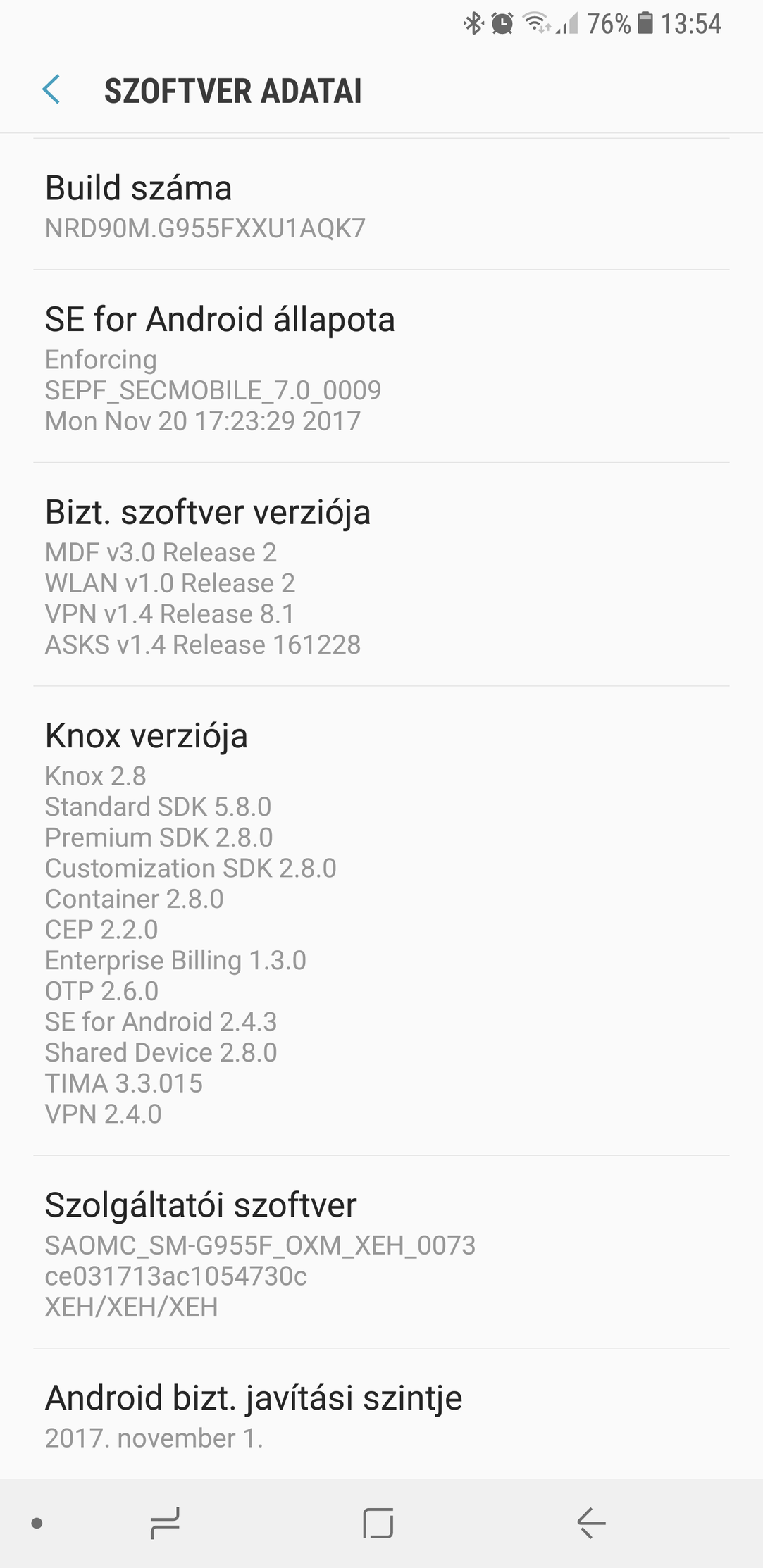Screen dimensions: 763x1568
Task: Tap the Build száma row
Action: click(x=381, y=204)
